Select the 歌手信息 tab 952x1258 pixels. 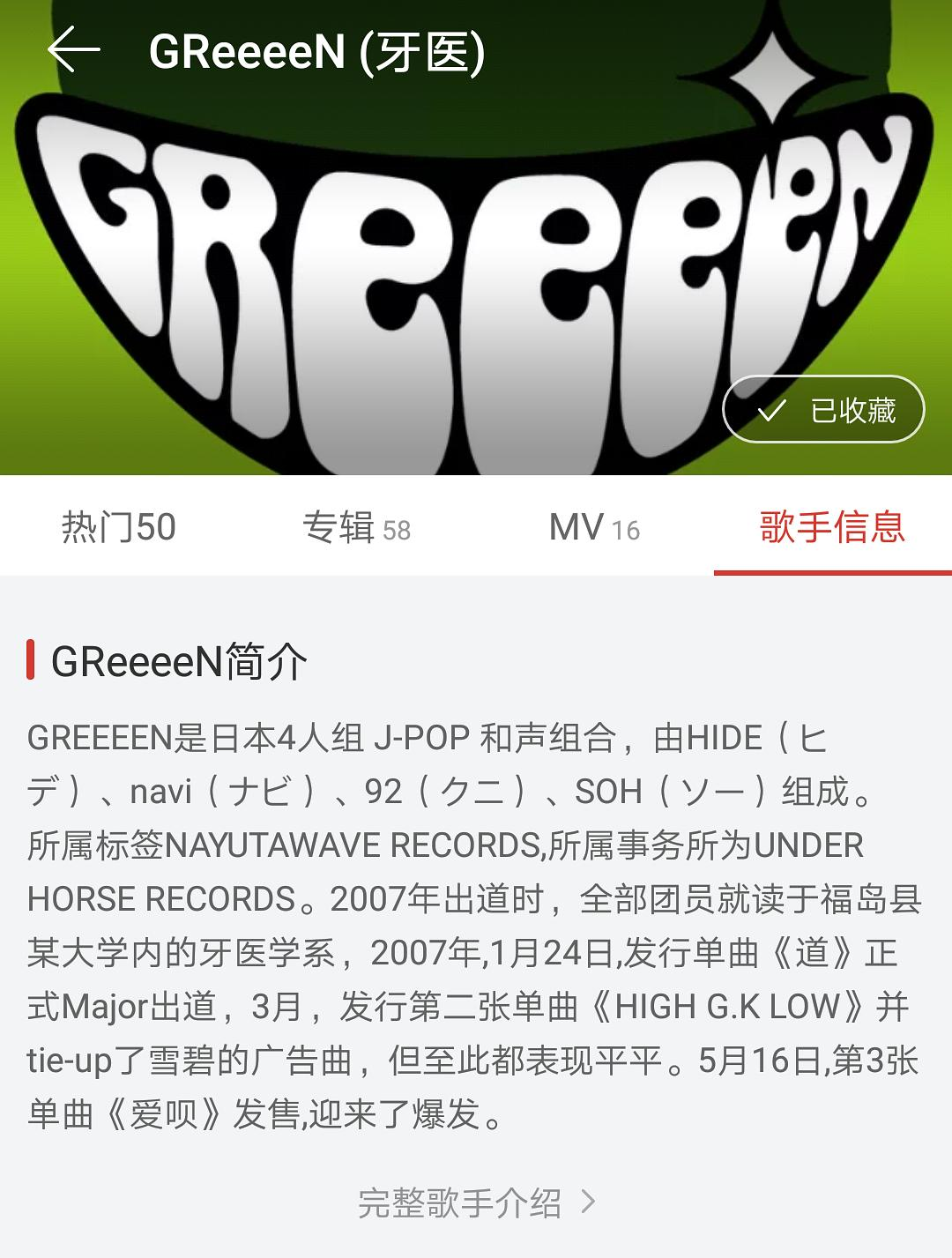[x=832, y=527]
